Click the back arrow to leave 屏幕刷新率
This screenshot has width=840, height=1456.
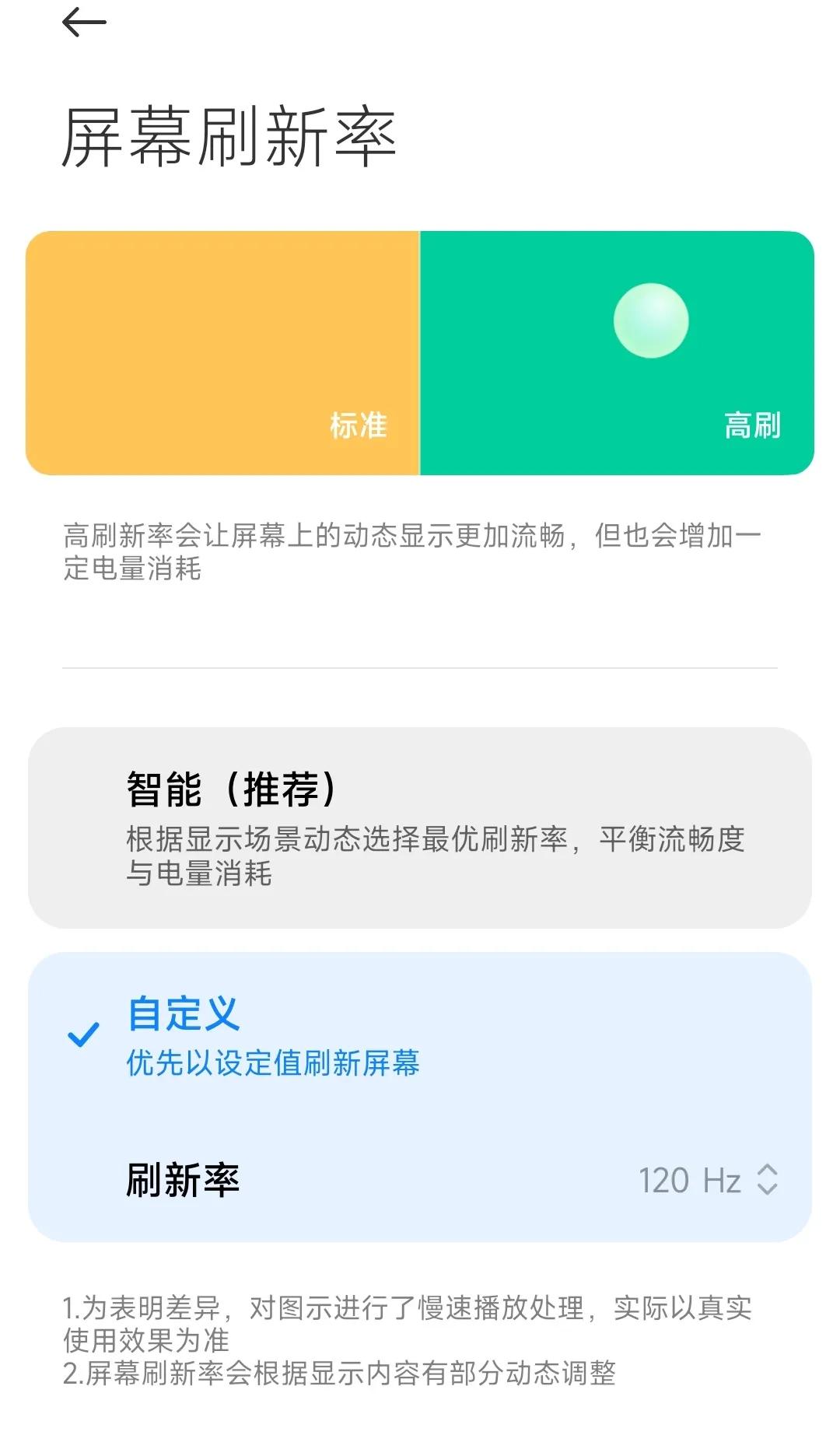(x=83, y=23)
